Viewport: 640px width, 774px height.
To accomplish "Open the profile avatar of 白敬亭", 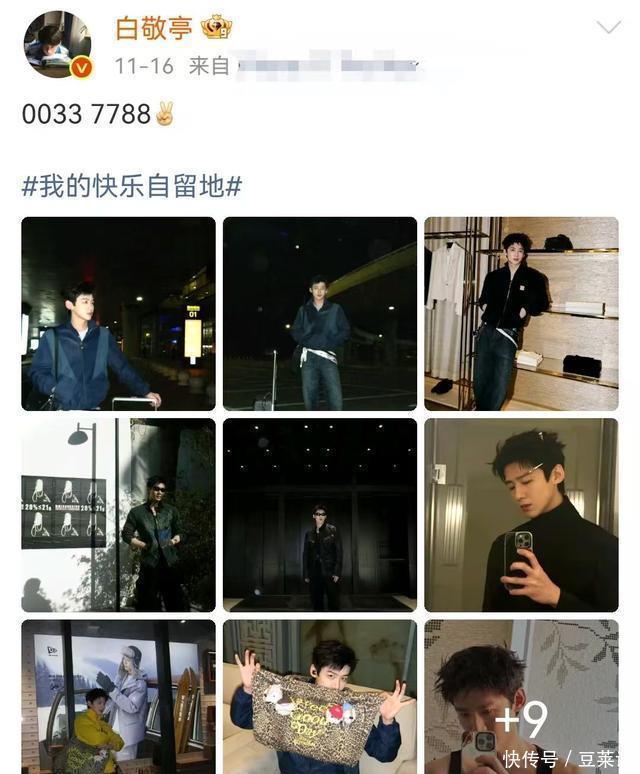I will [57, 45].
